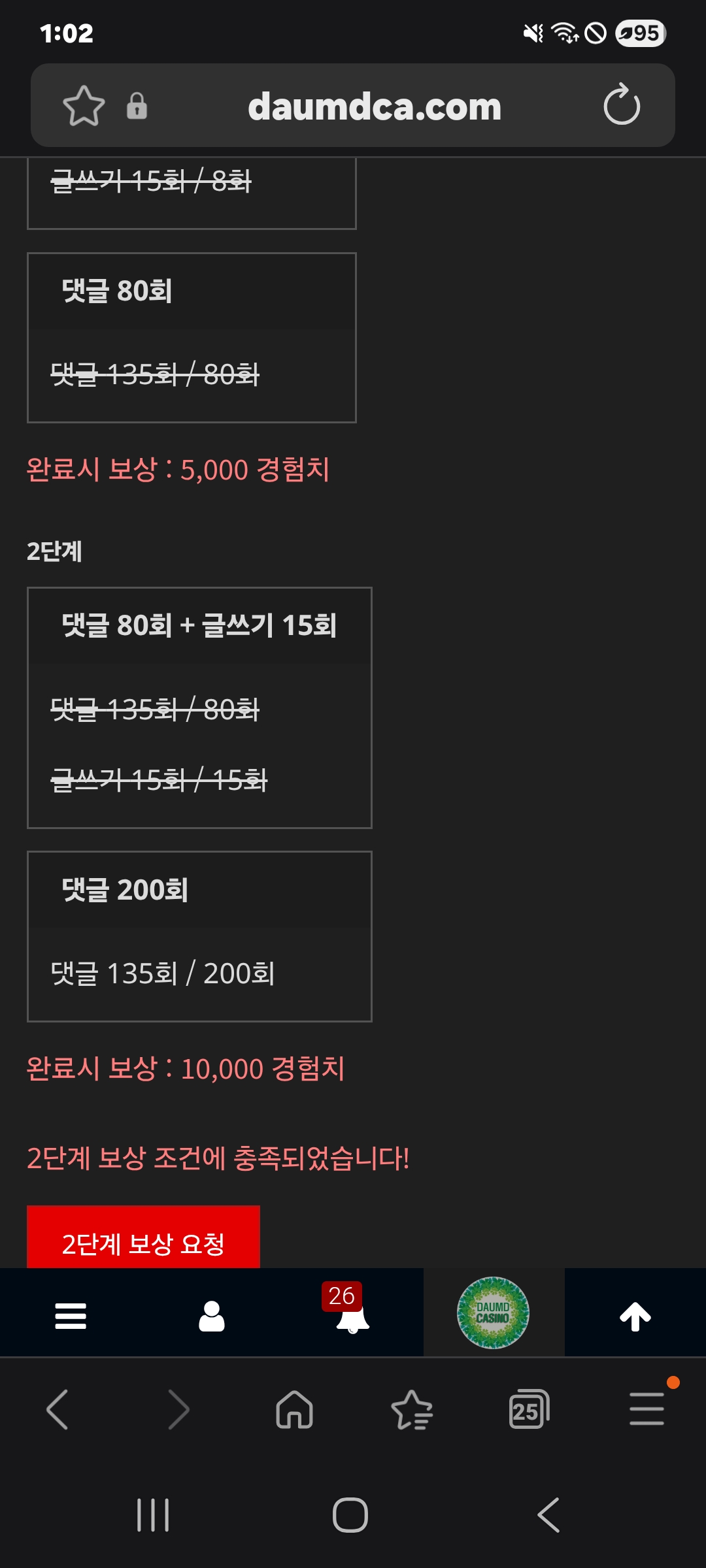Viewport: 706px width, 1568px height.
Task: Tap the system back button
Action: pos(548,1514)
